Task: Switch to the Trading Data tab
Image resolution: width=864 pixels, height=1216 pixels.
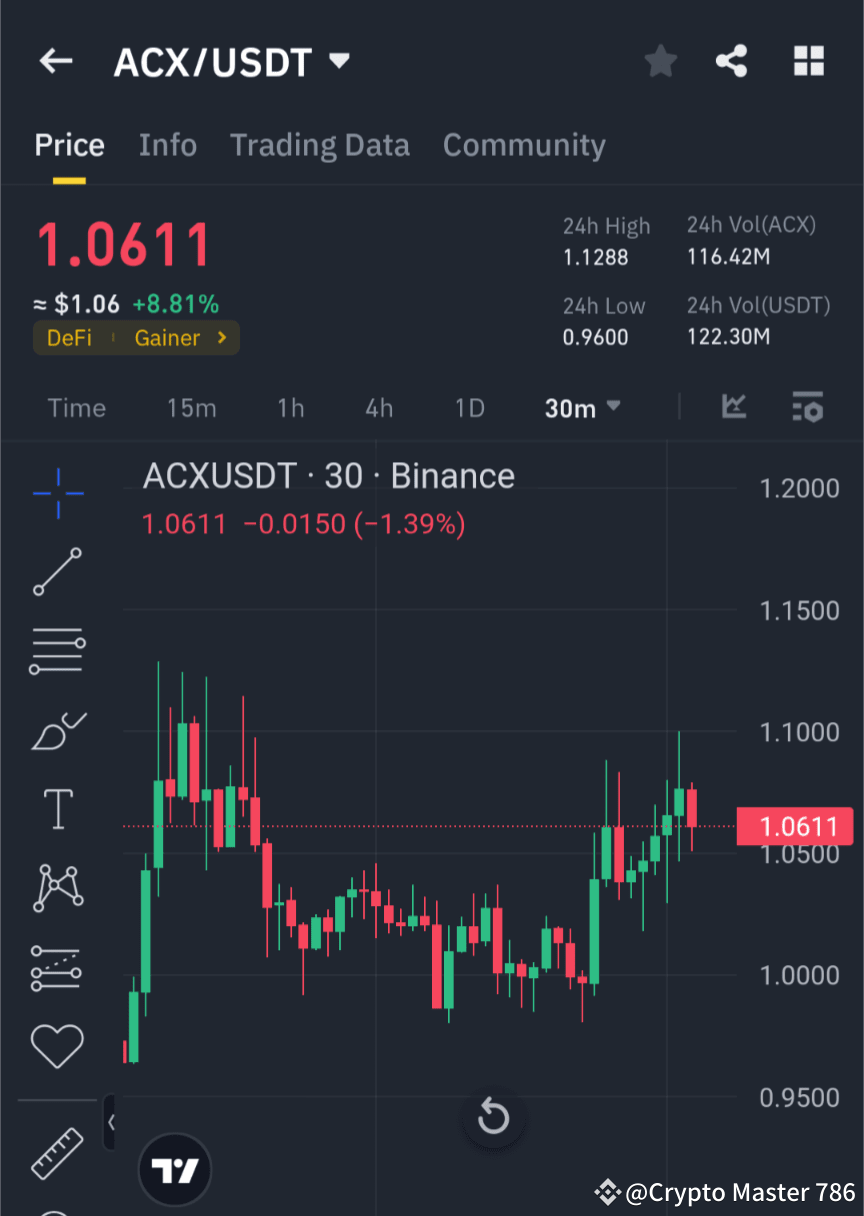Action: (x=320, y=145)
